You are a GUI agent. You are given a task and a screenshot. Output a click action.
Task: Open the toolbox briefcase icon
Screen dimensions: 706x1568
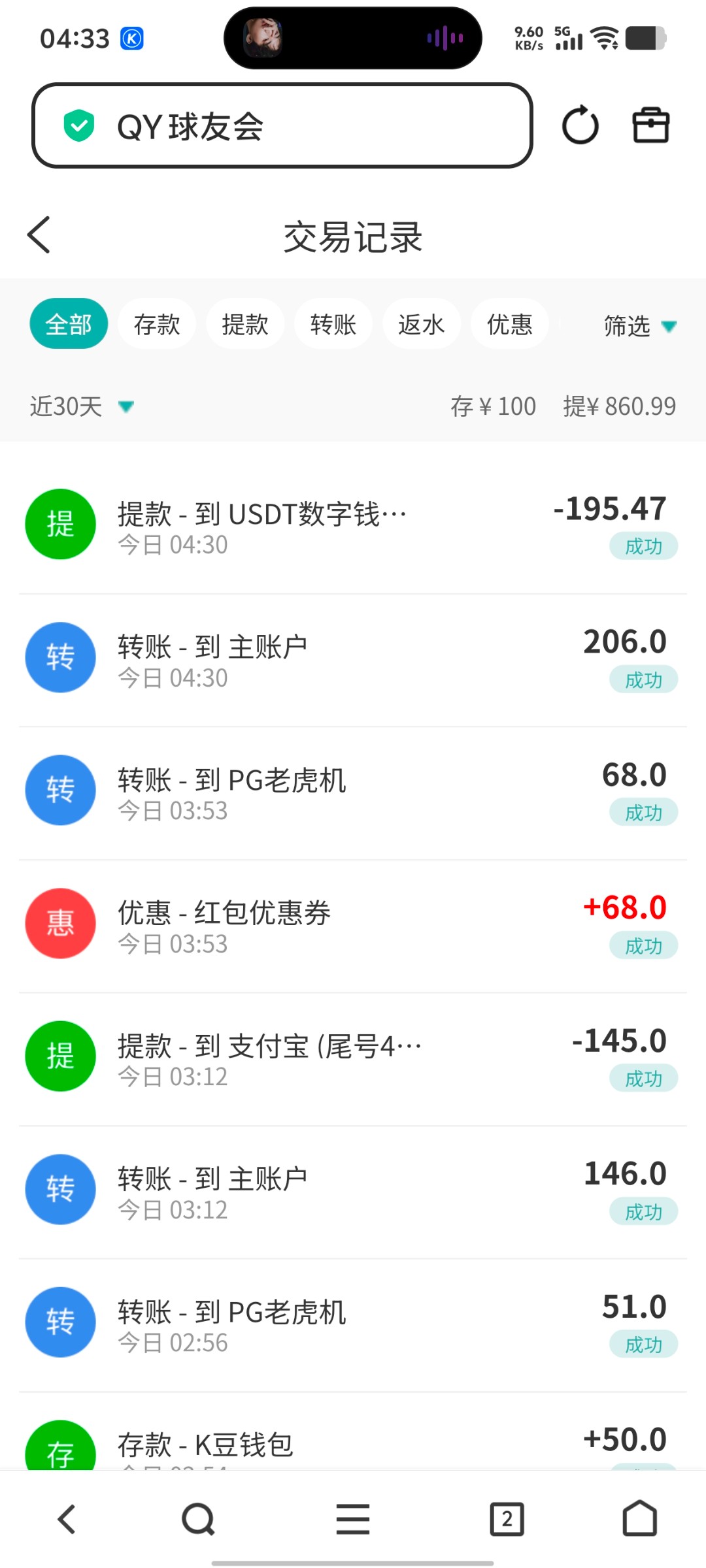650,125
